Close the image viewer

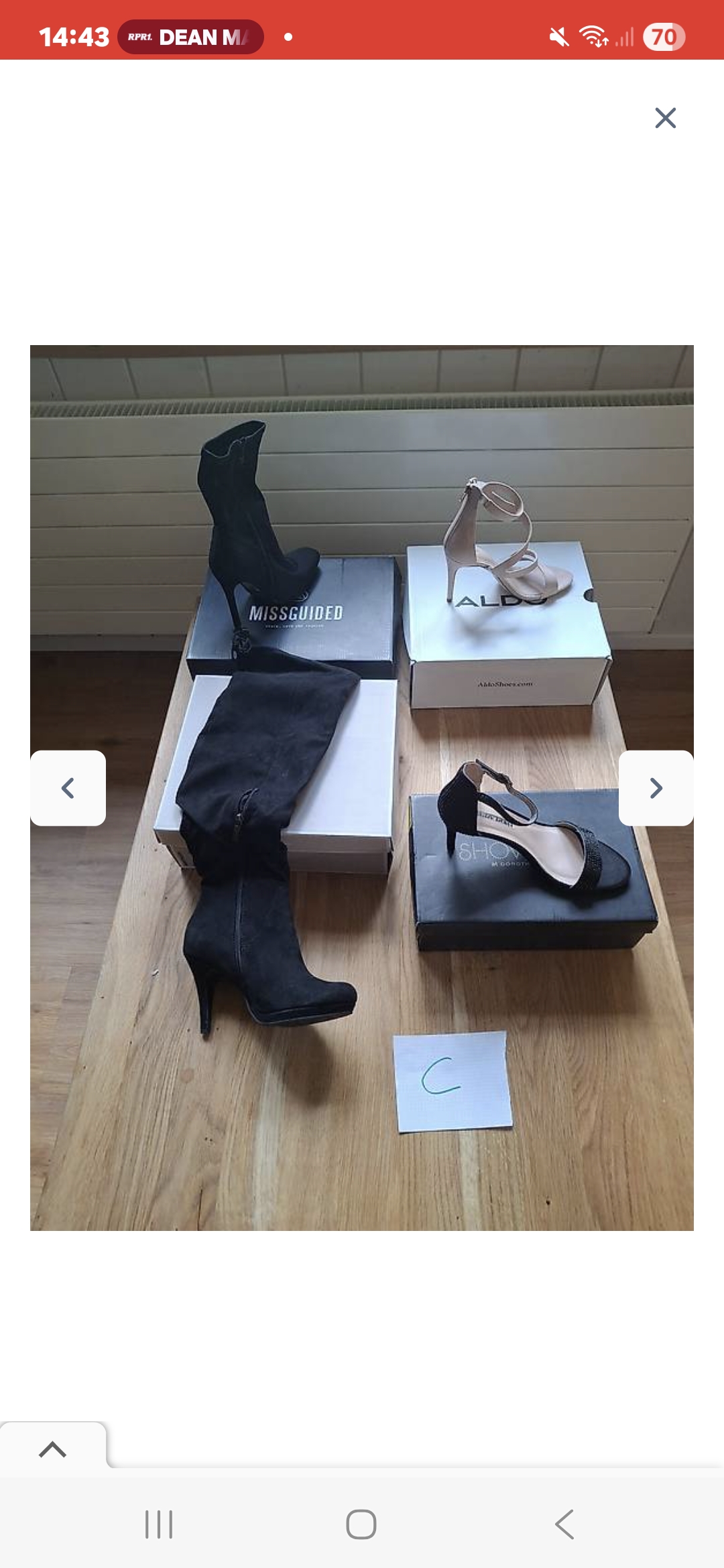[664, 118]
